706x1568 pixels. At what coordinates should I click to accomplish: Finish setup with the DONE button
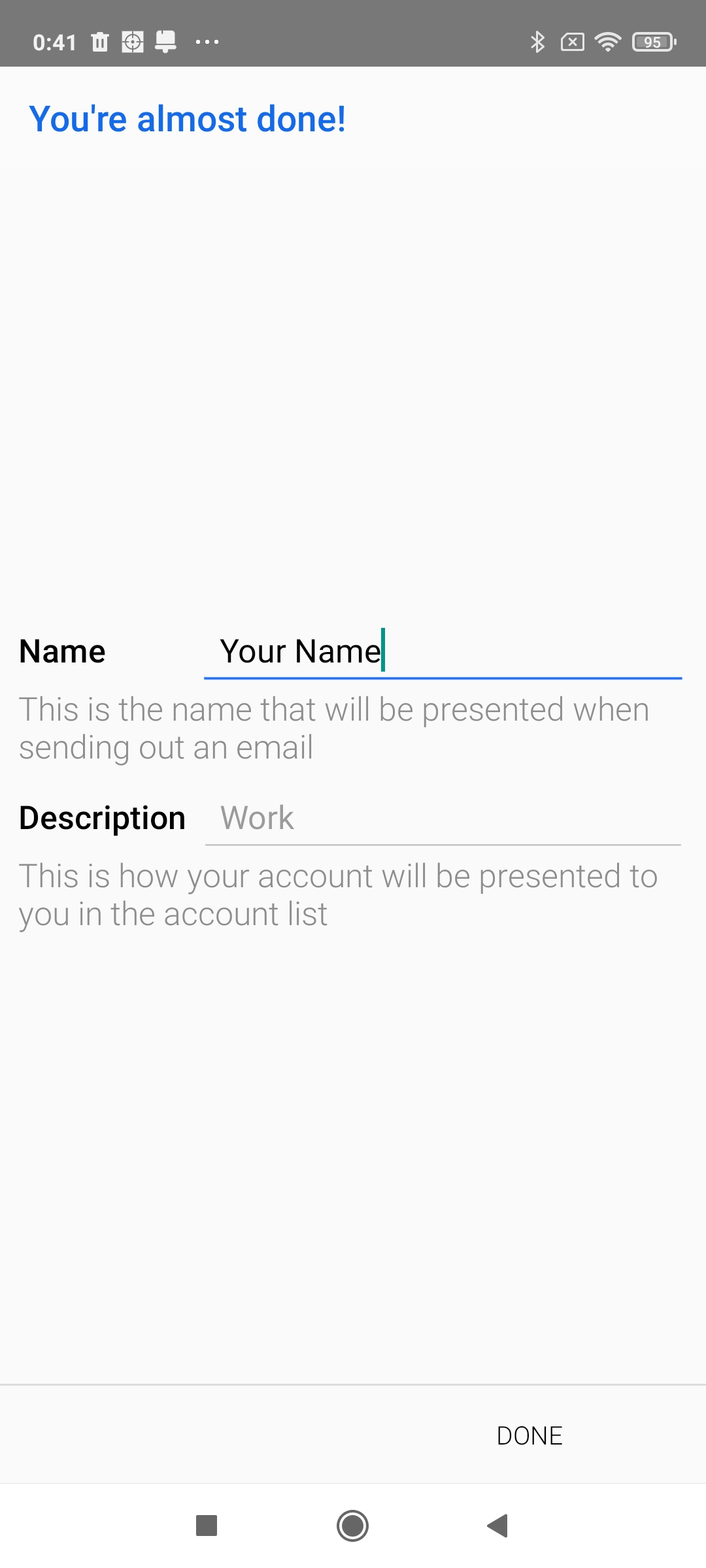pos(529,1435)
